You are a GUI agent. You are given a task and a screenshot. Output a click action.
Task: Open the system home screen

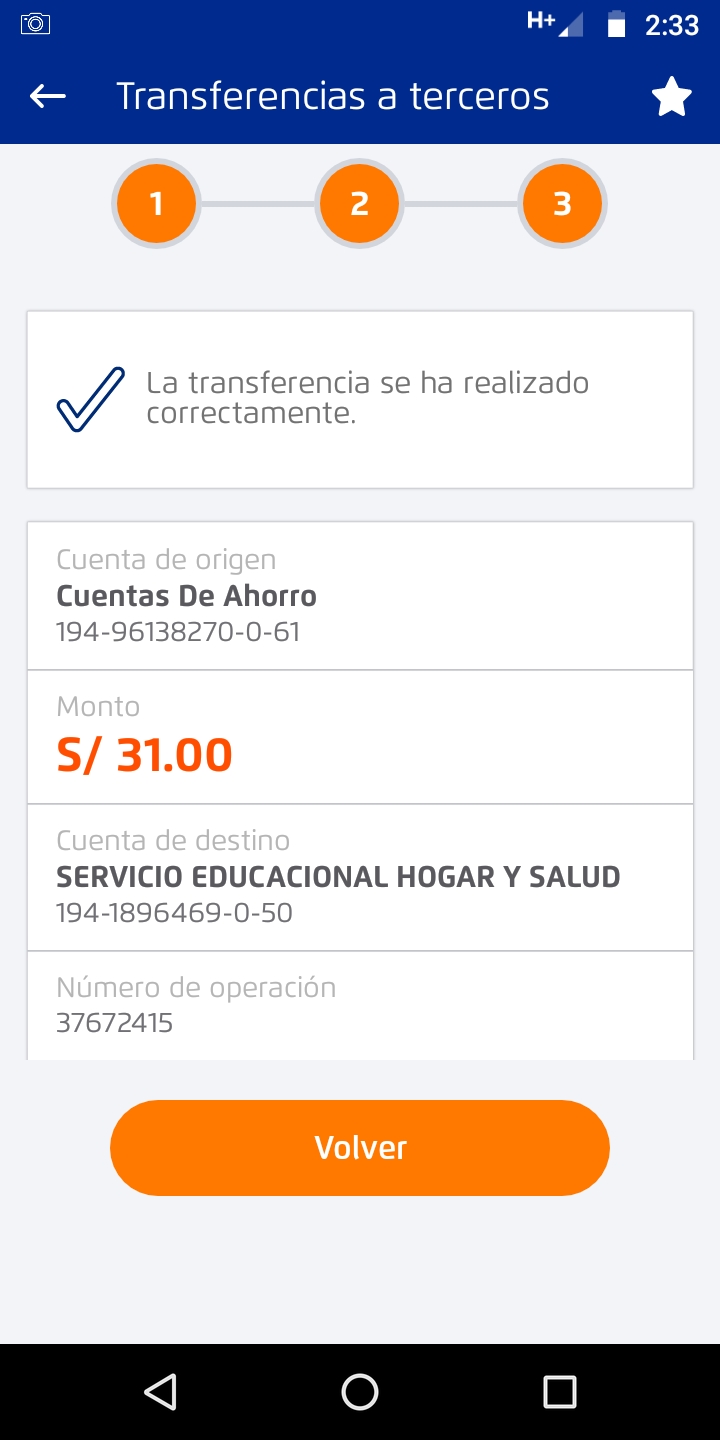click(360, 1391)
